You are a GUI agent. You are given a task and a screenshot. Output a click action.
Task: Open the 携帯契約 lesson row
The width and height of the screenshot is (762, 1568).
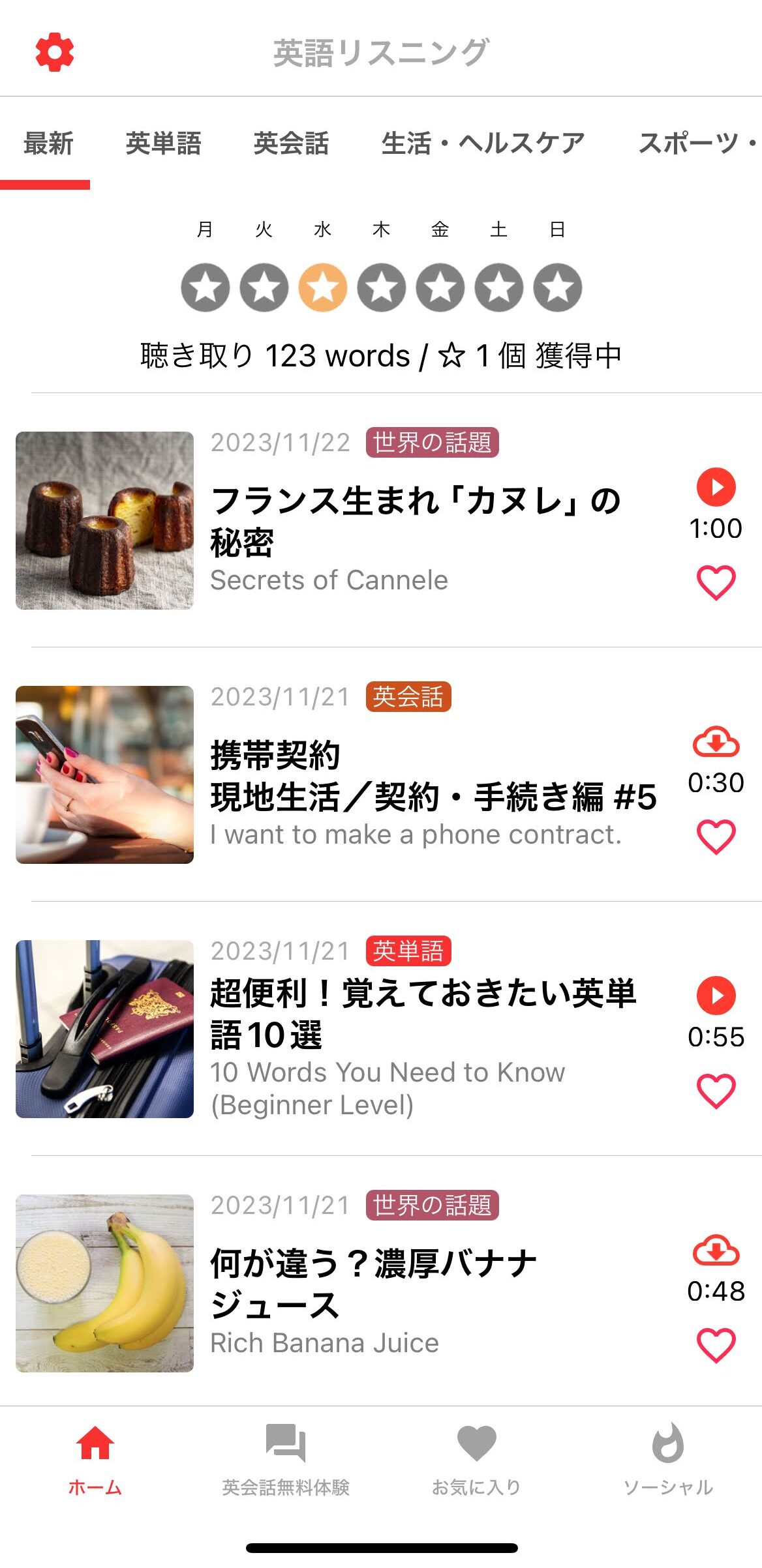coord(431,776)
